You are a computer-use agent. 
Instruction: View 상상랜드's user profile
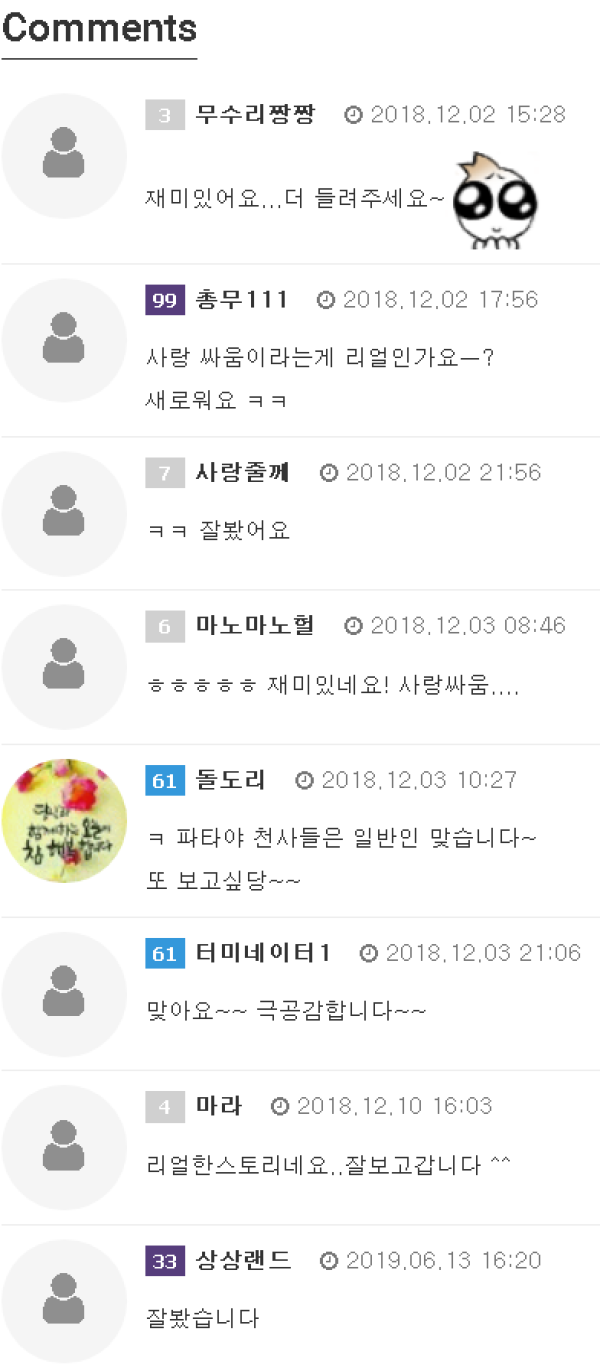pos(243,1260)
